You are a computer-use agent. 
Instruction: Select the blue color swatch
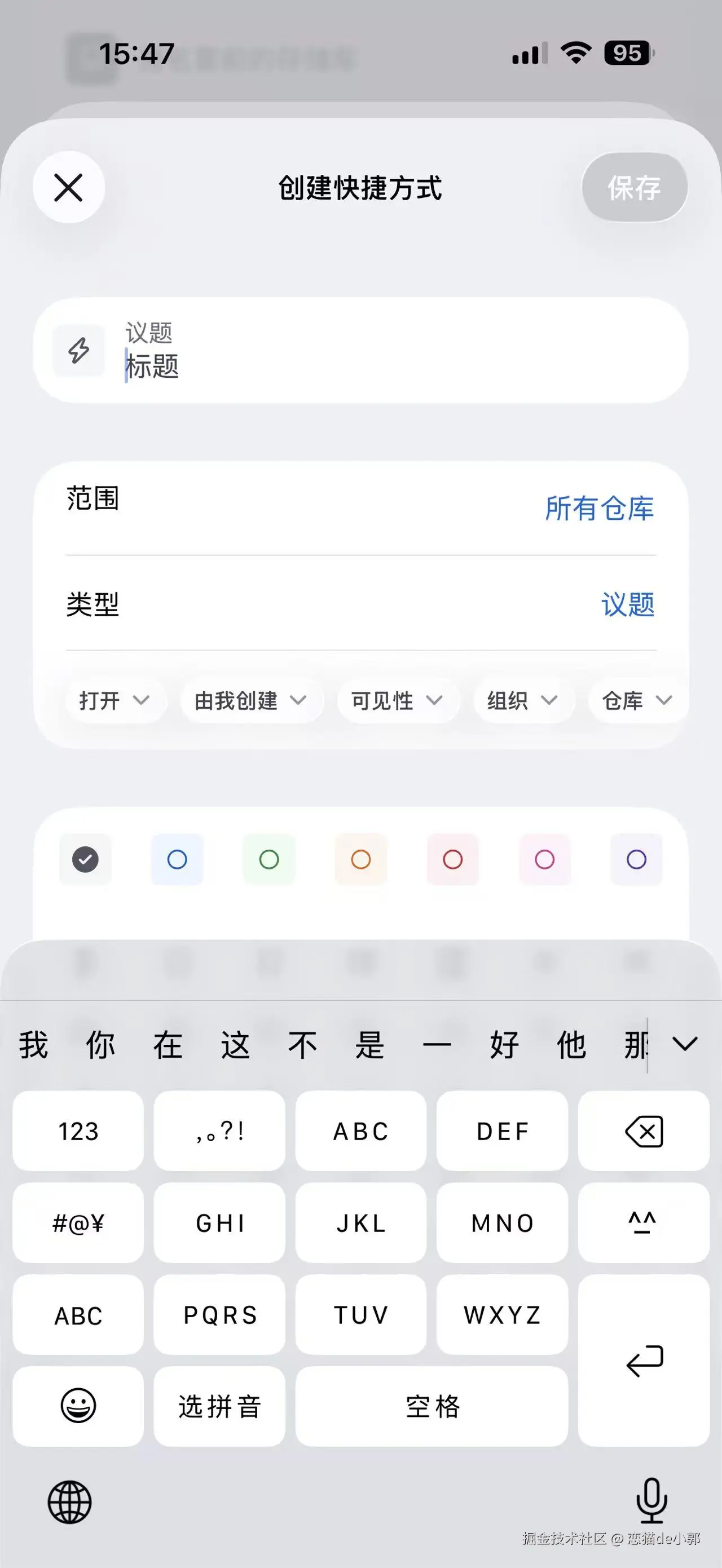coord(177,859)
